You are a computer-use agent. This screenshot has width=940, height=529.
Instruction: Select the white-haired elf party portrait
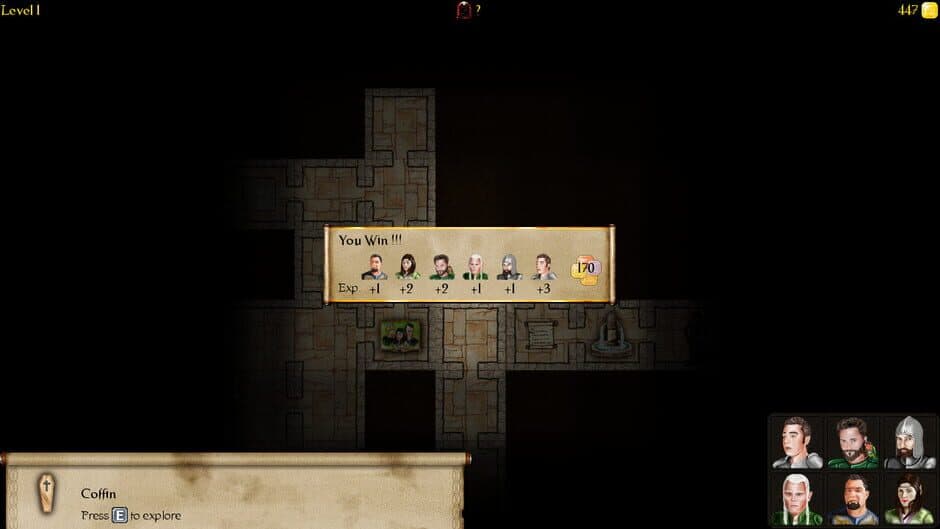tap(797, 498)
